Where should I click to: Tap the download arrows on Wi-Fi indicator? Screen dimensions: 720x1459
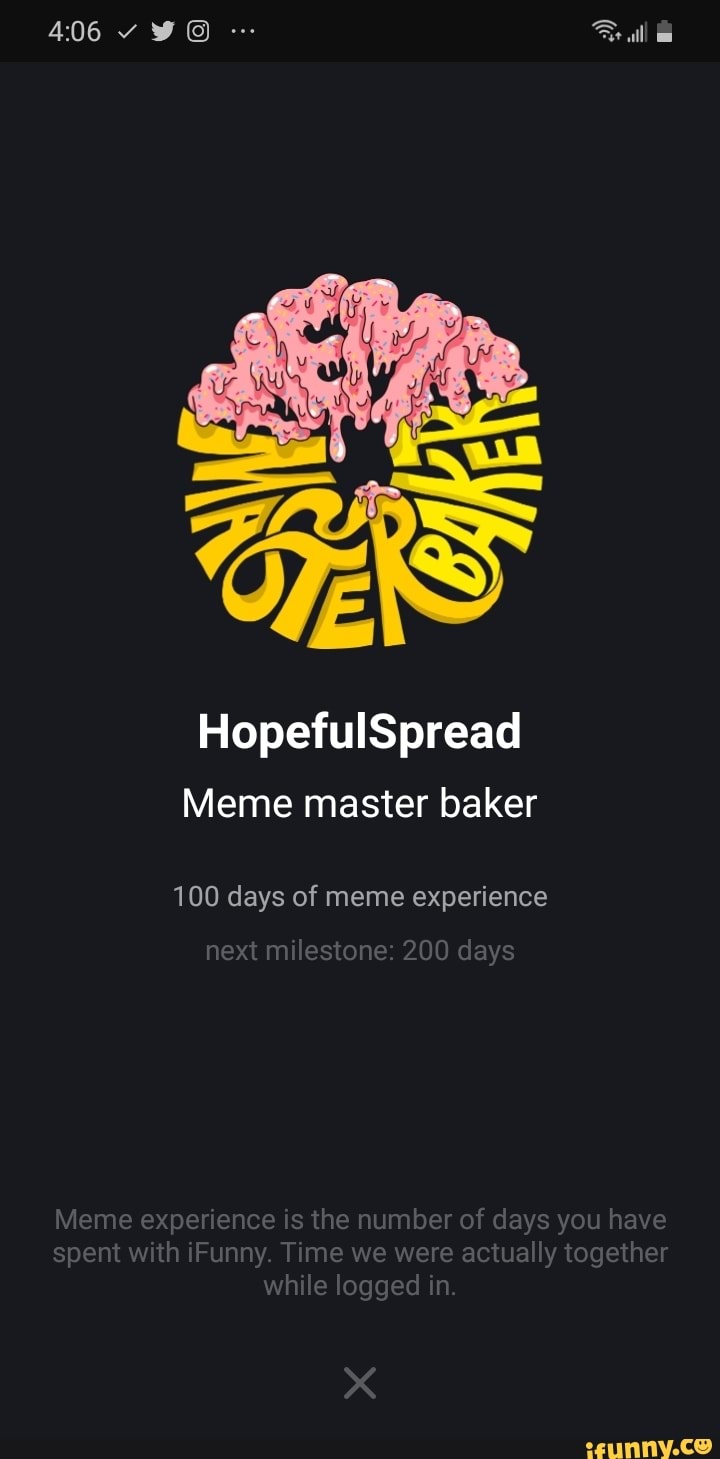click(x=612, y=38)
